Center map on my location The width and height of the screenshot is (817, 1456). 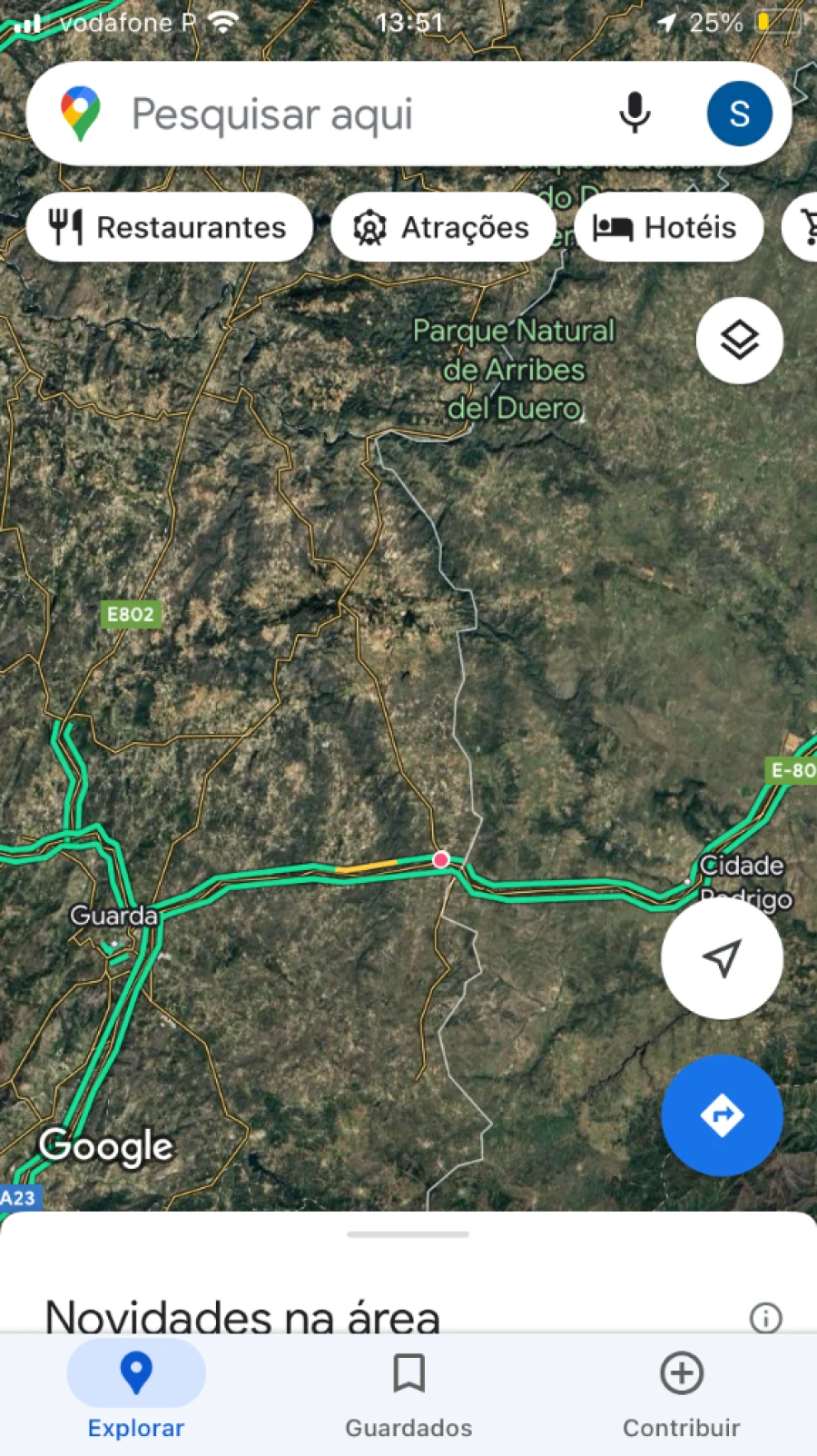[722, 958]
